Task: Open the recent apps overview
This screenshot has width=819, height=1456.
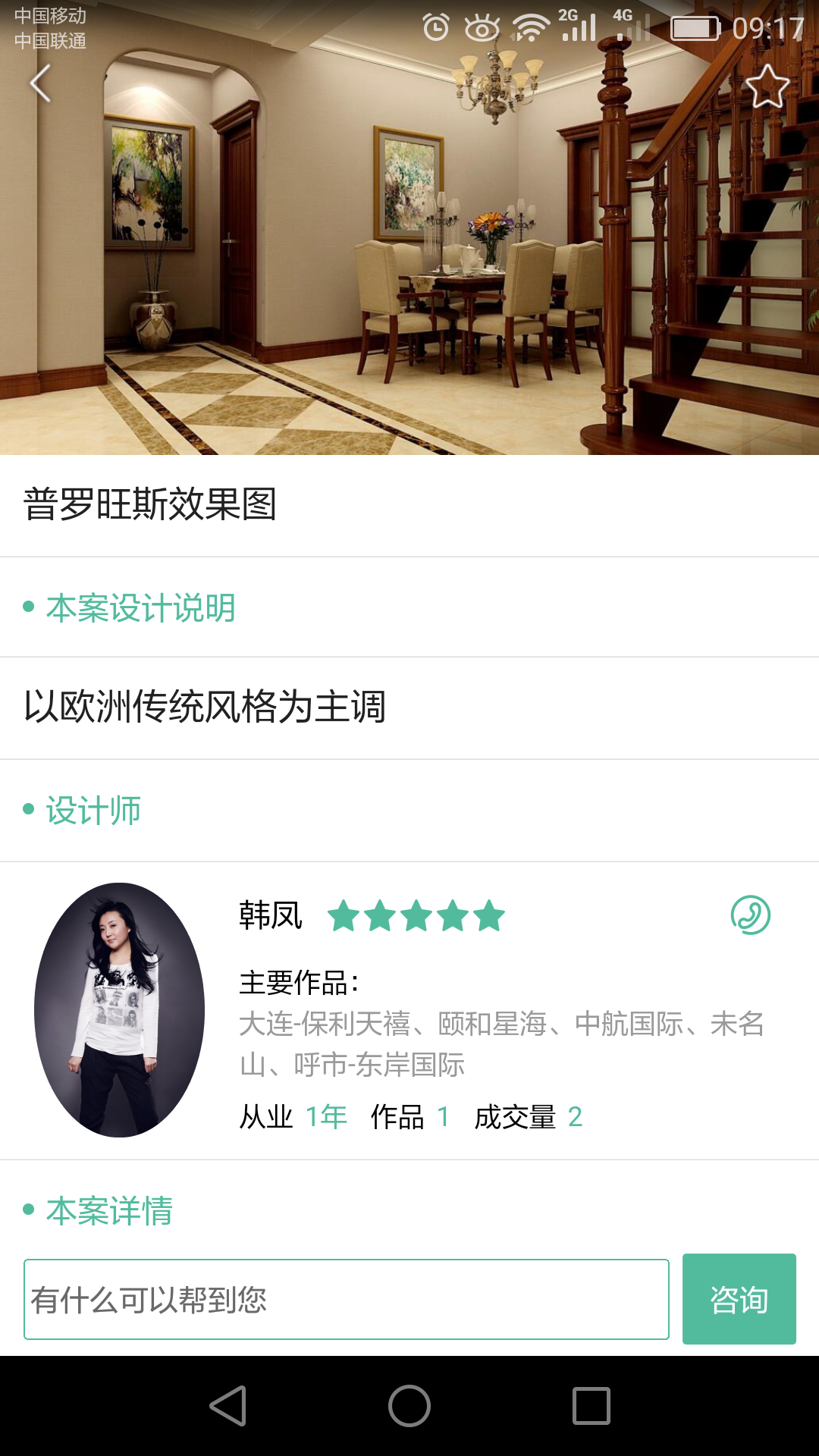Action: (x=591, y=1406)
